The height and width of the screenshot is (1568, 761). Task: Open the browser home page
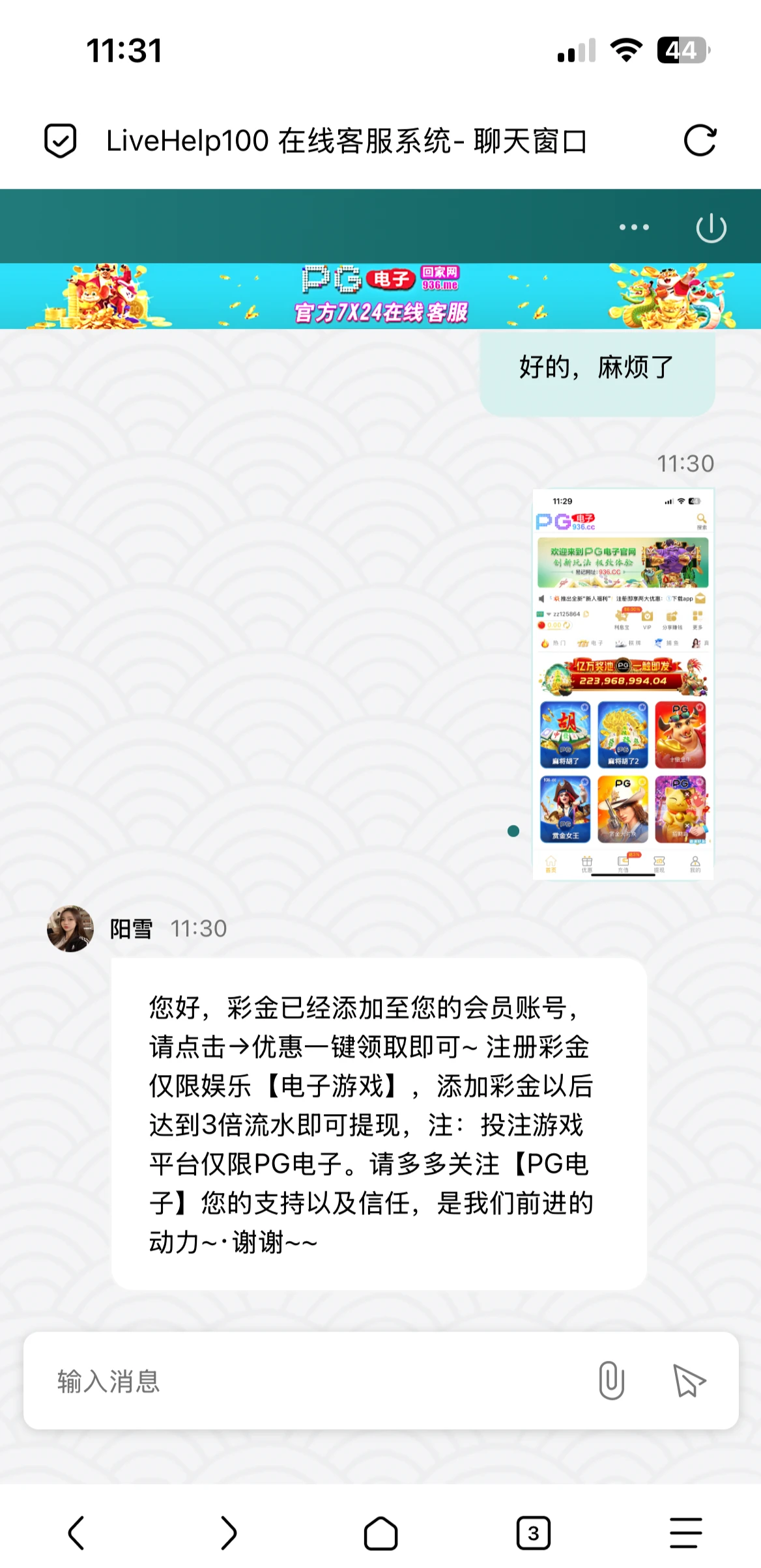[x=380, y=1532]
